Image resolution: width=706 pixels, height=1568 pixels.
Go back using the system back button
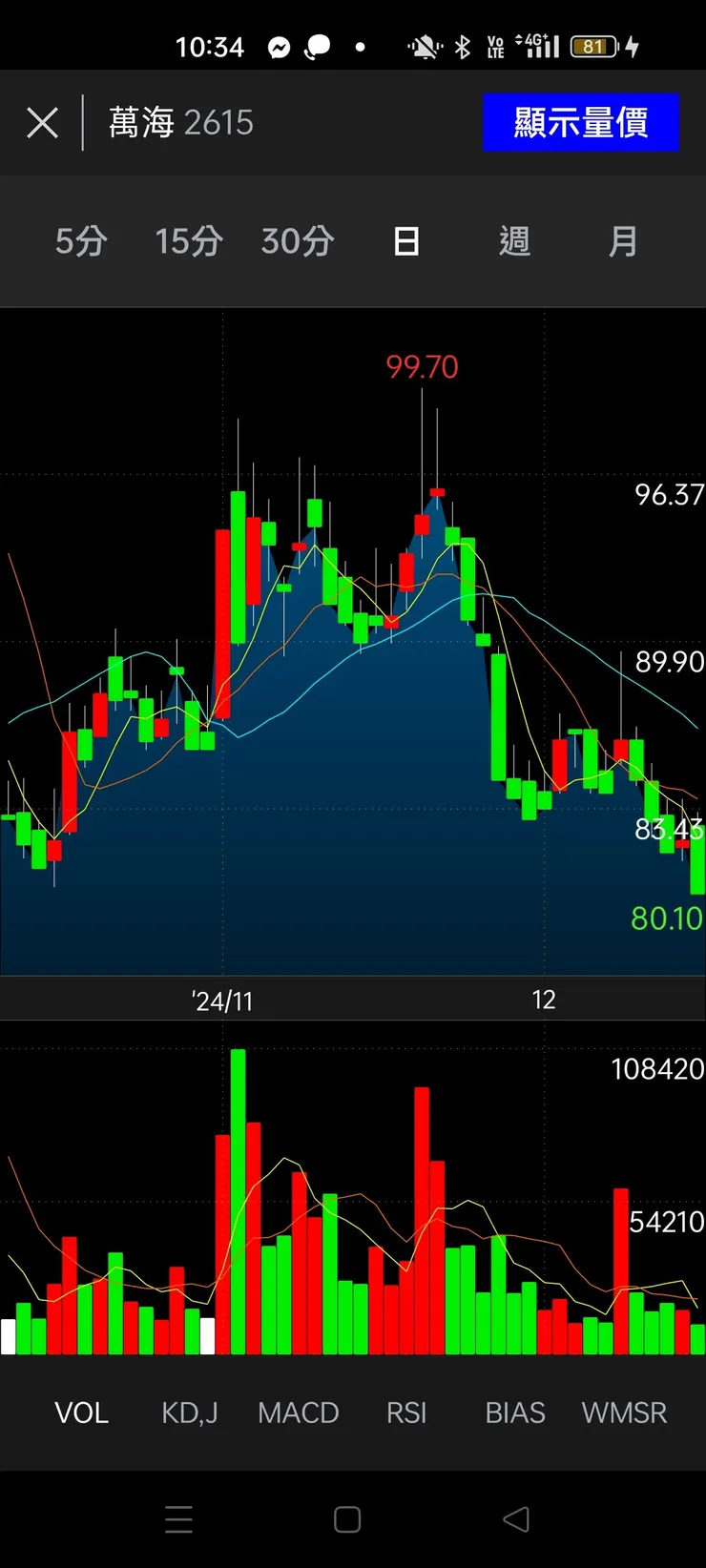tap(516, 1519)
